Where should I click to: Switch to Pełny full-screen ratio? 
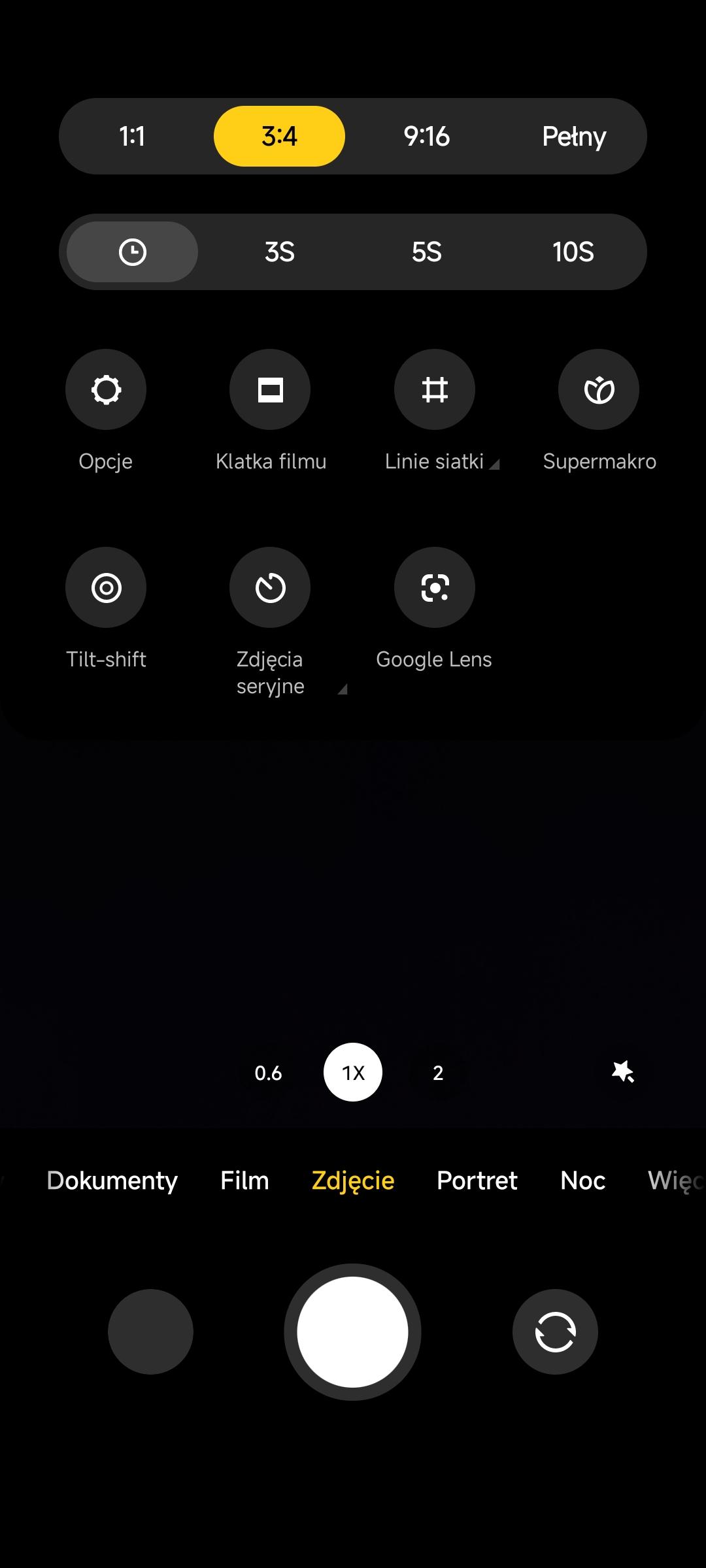573,136
